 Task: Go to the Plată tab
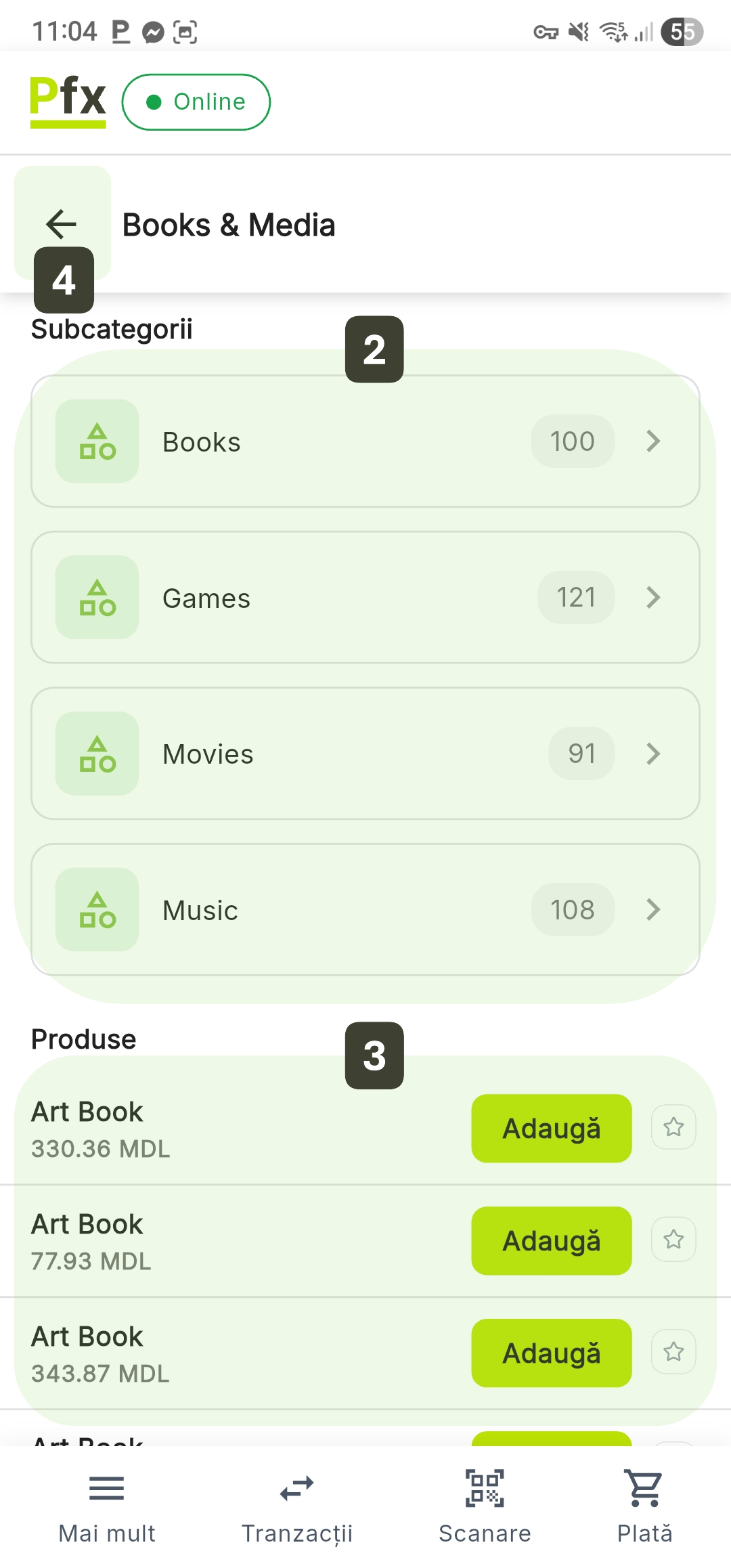click(644, 1504)
